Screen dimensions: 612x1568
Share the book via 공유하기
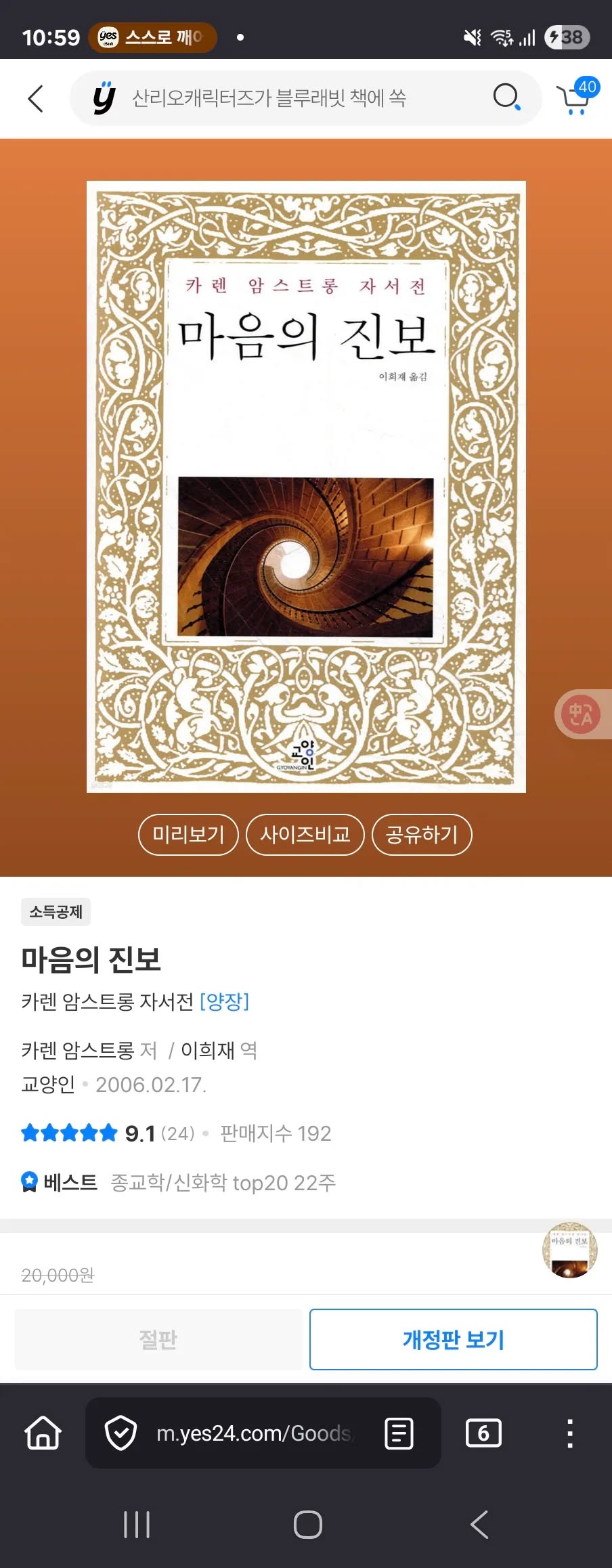pos(422,834)
